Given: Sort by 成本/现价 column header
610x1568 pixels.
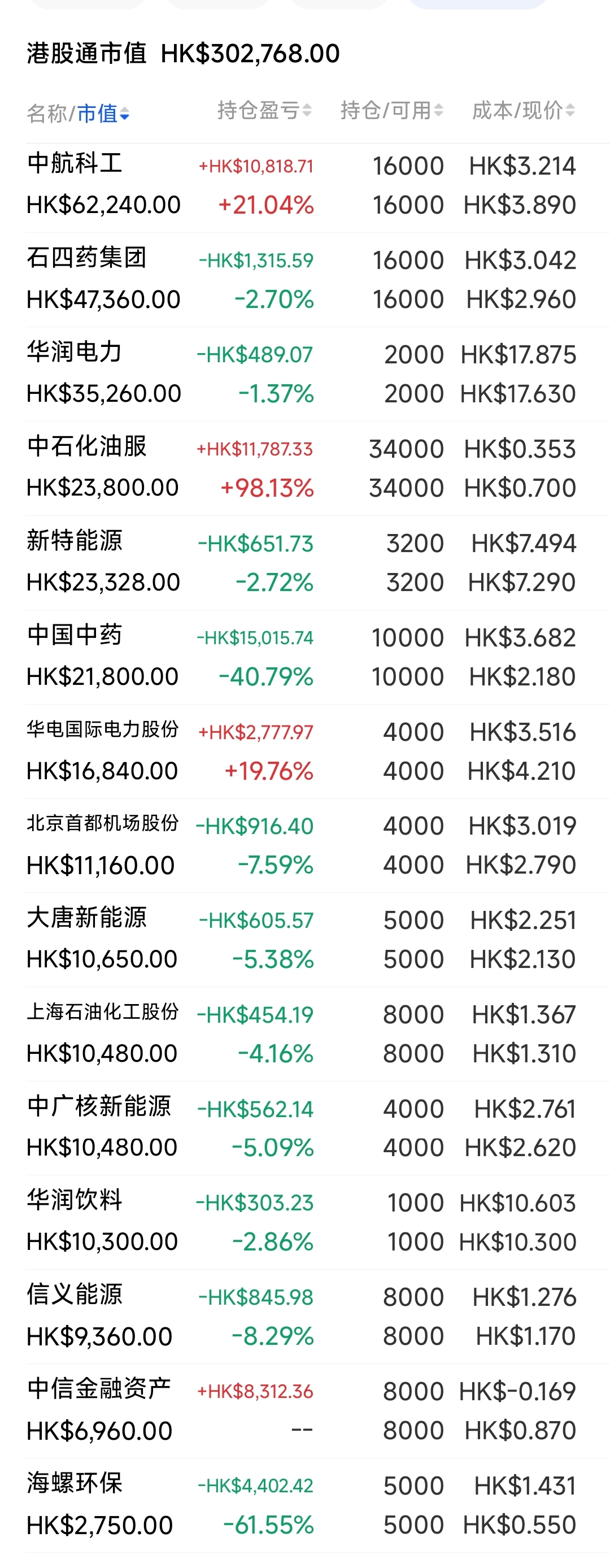Looking at the screenshot, I should point(523,110).
